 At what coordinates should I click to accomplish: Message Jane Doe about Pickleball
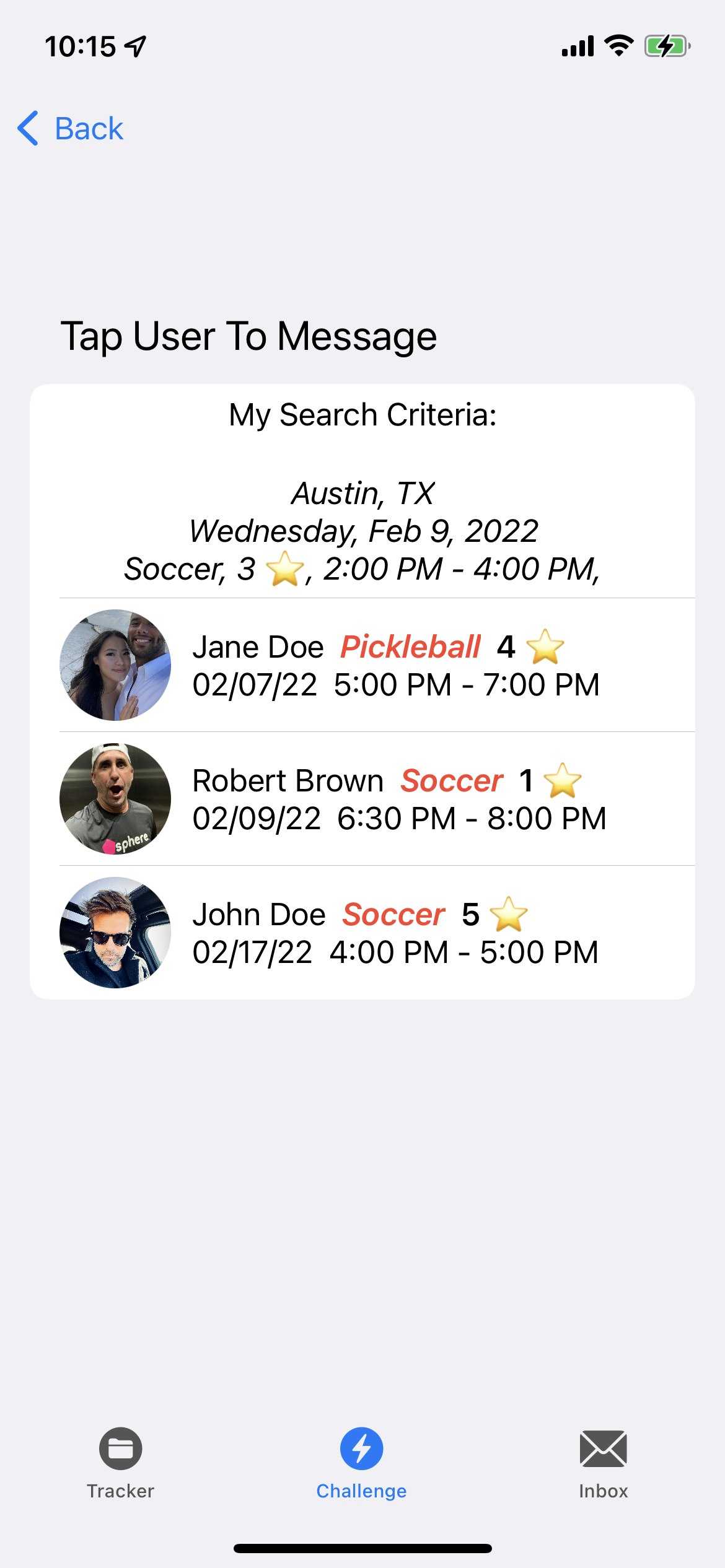coord(377,665)
